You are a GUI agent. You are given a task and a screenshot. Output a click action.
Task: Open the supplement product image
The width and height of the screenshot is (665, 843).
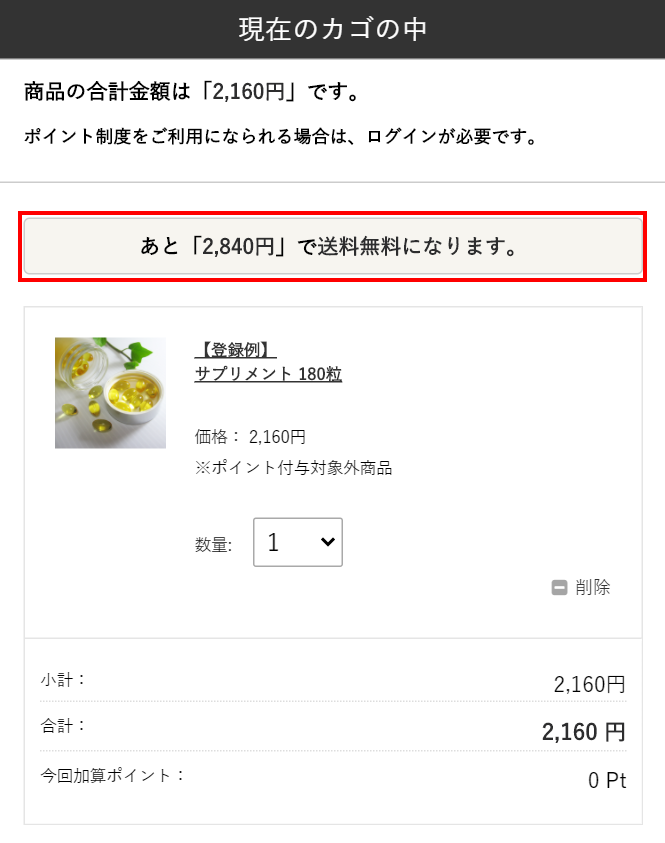(x=110, y=393)
